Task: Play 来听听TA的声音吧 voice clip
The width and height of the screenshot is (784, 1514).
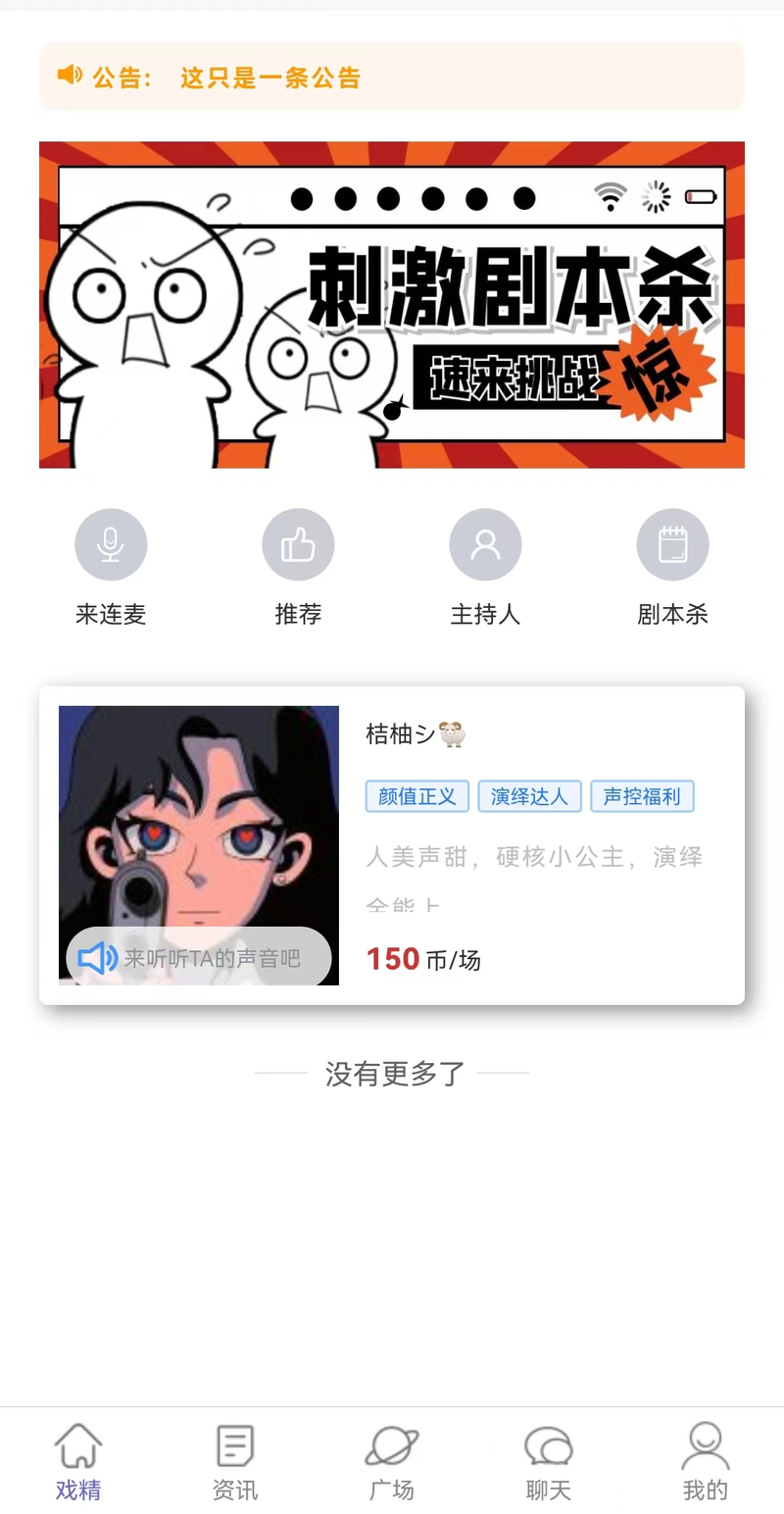Action: pyautogui.click(x=198, y=957)
